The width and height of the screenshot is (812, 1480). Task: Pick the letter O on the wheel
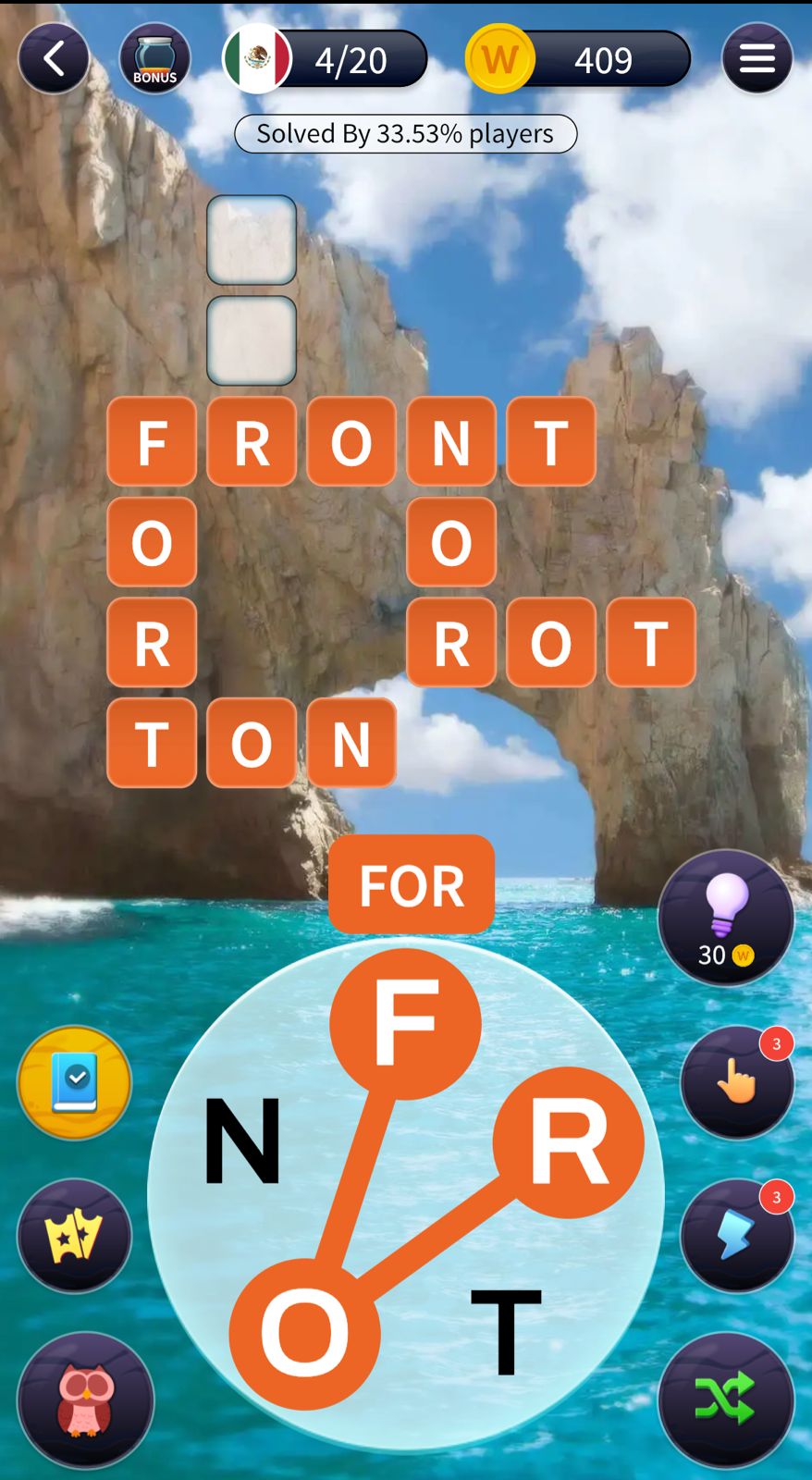tap(304, 1333)
